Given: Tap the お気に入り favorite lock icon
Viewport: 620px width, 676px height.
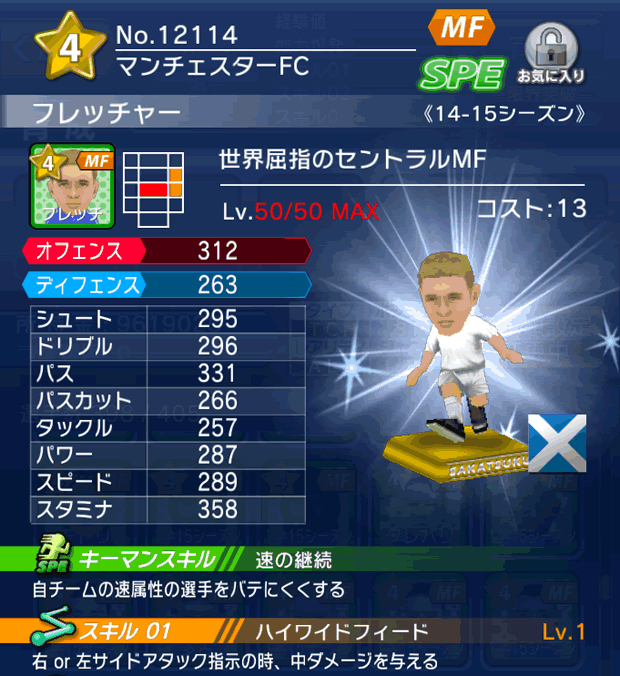Looking at the screenshot, I should tap(551, 53).
